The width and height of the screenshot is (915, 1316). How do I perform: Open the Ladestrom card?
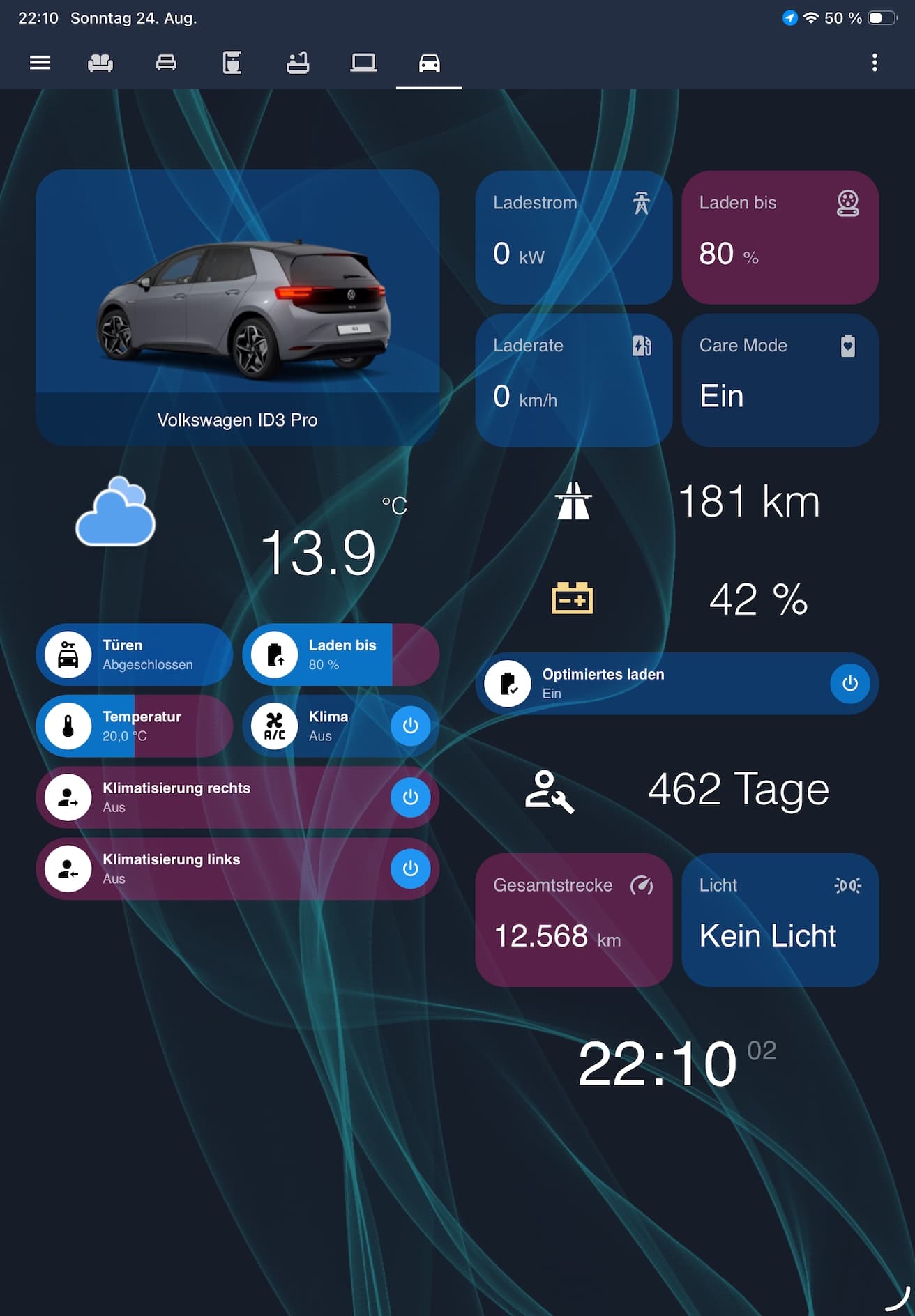click(x=573, y=237)
